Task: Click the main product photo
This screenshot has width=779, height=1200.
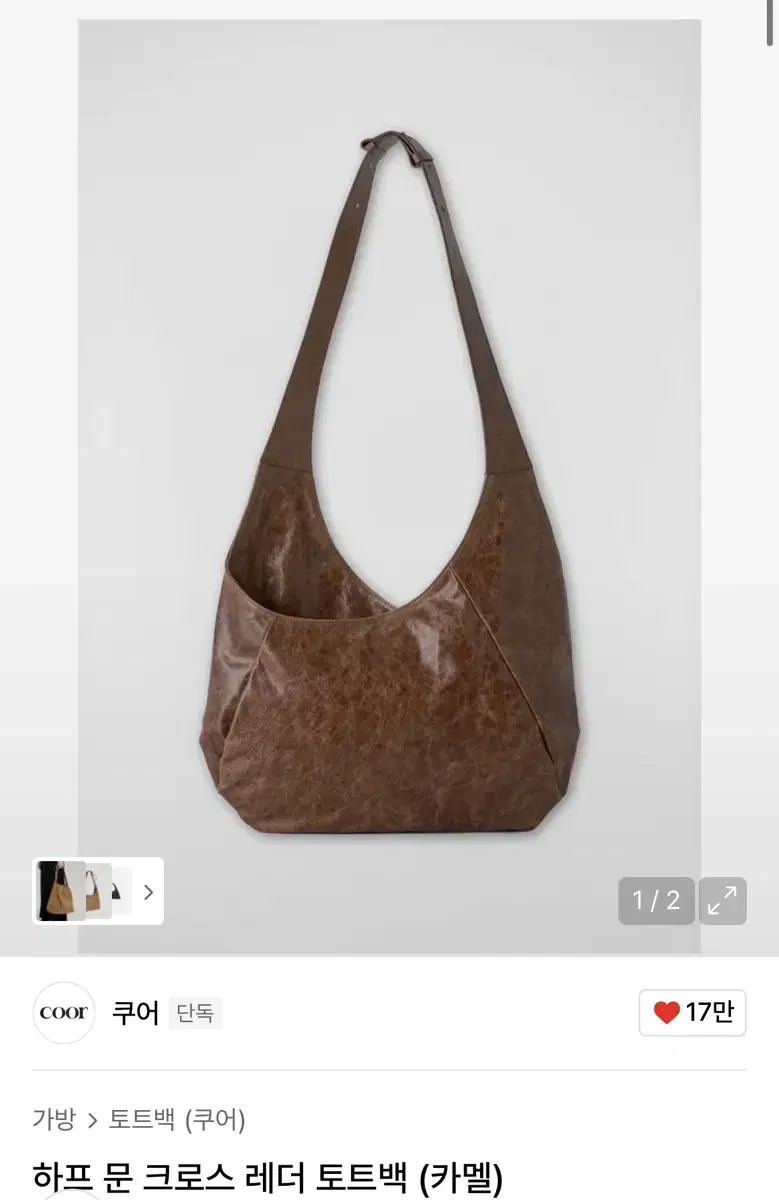Action: click(389, 480)
